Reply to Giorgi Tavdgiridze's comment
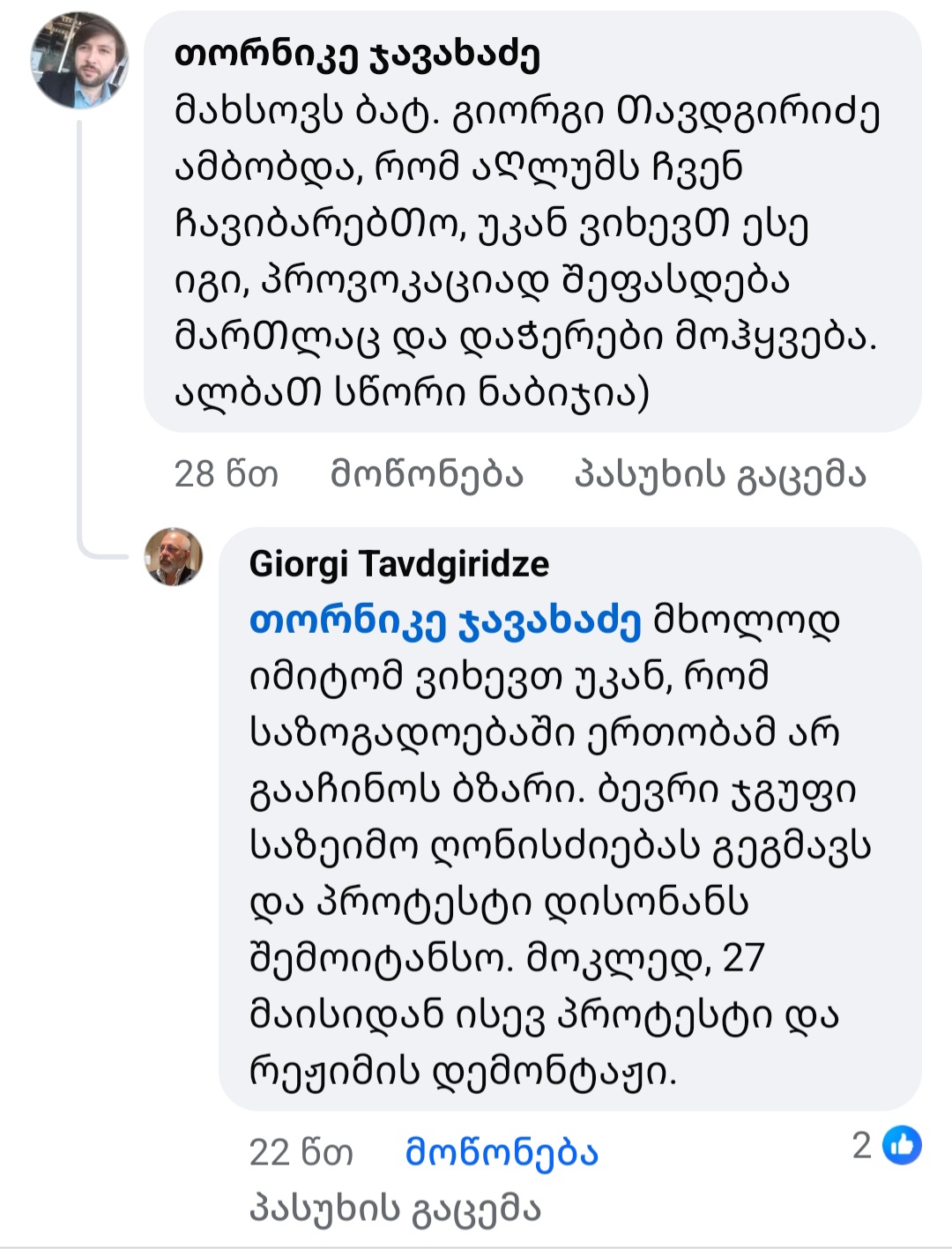Image resolution: width=952 pixels, height=1249 pixels. pyautogui.click(x=395, y=1208)
